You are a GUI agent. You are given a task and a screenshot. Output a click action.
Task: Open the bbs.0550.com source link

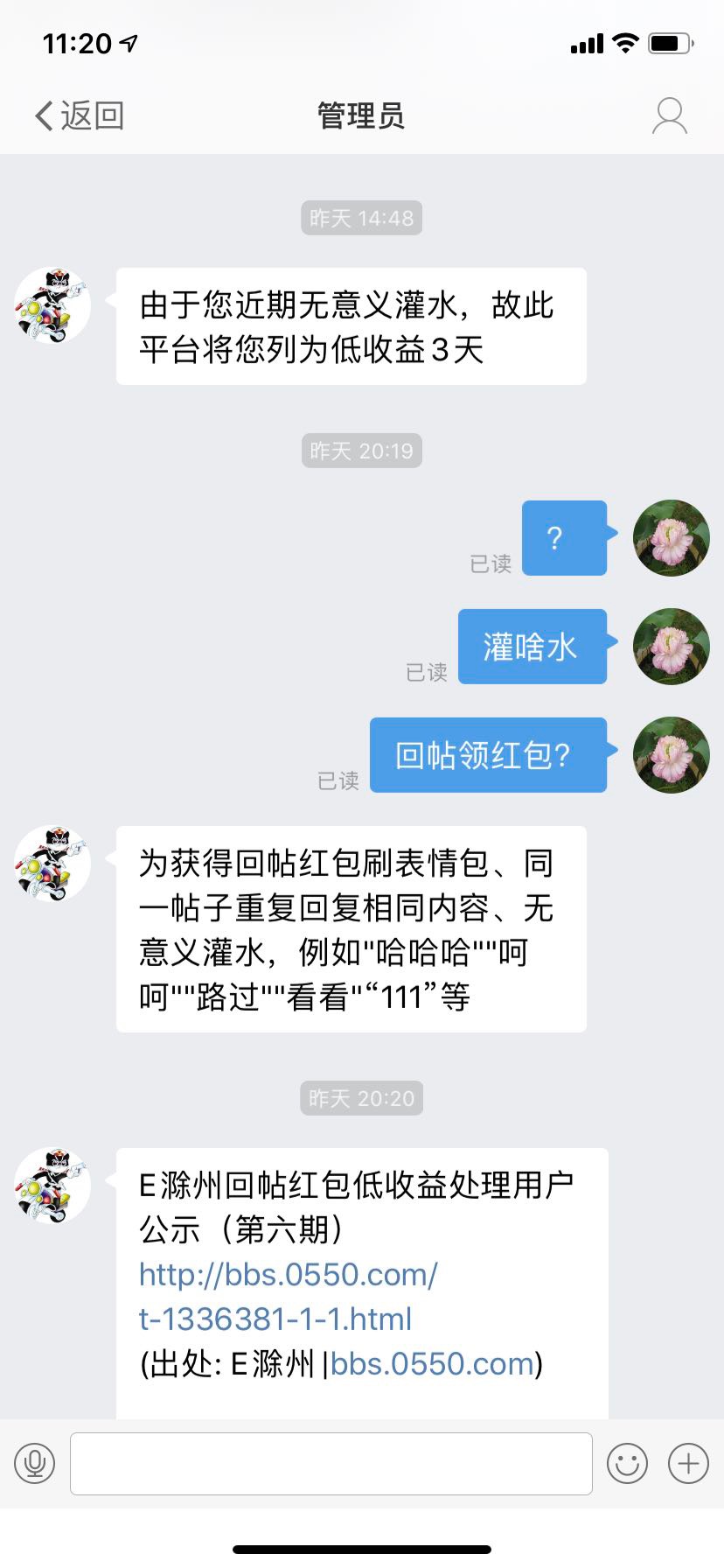[x=432, y=1363]
